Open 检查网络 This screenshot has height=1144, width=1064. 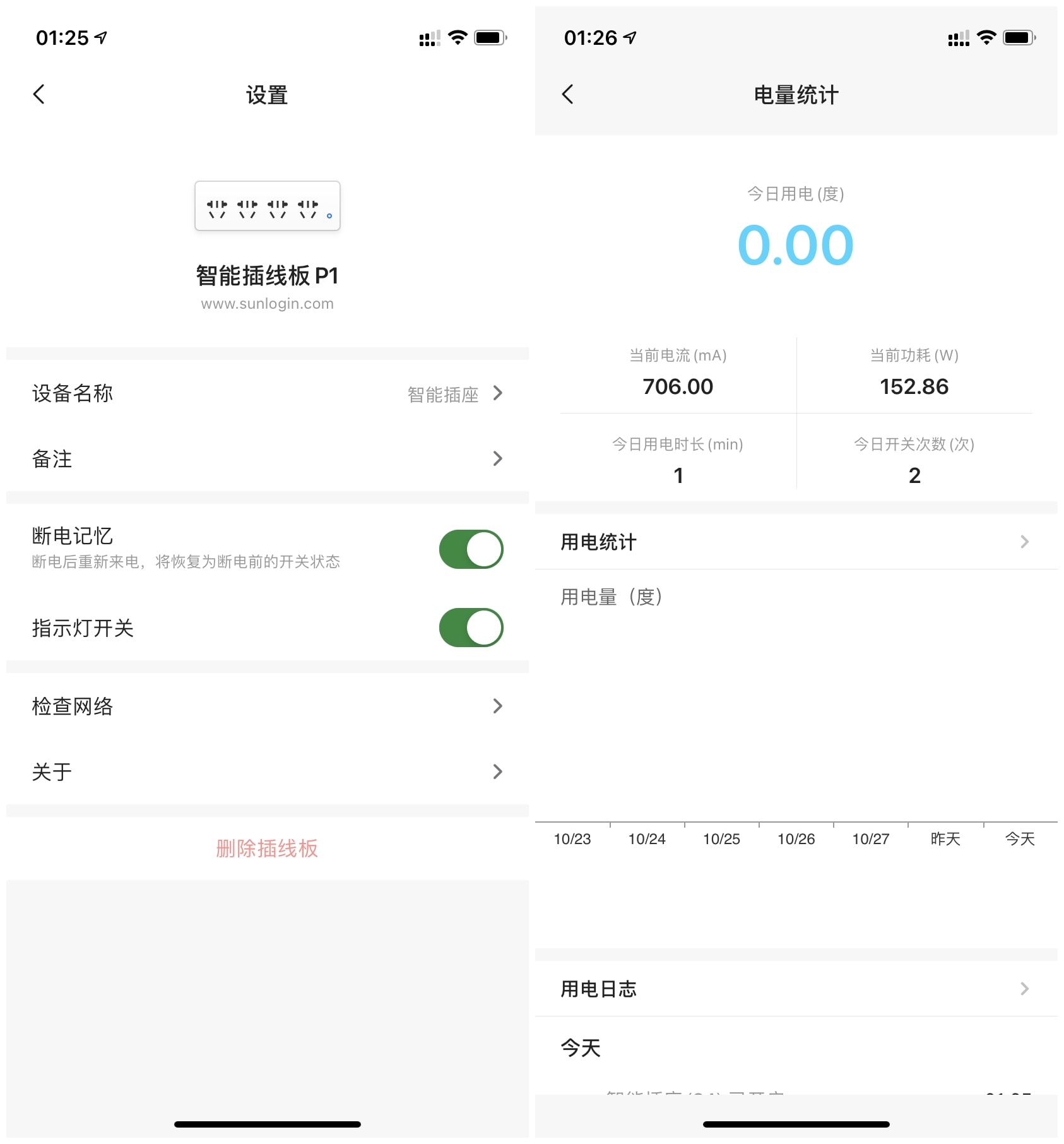267,706
